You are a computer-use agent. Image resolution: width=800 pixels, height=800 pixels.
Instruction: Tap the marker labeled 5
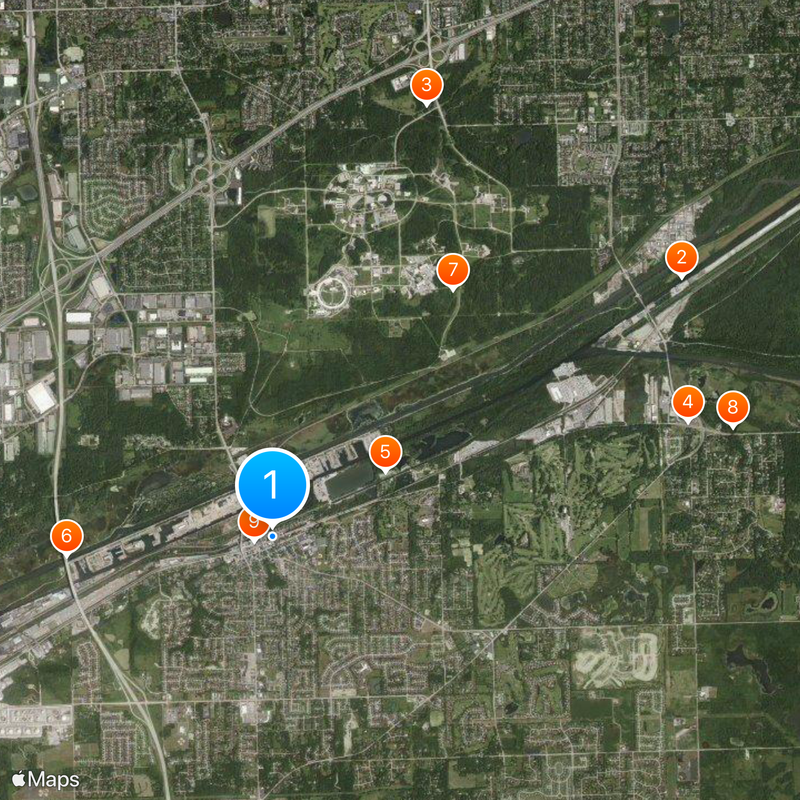tap(385, 451)
